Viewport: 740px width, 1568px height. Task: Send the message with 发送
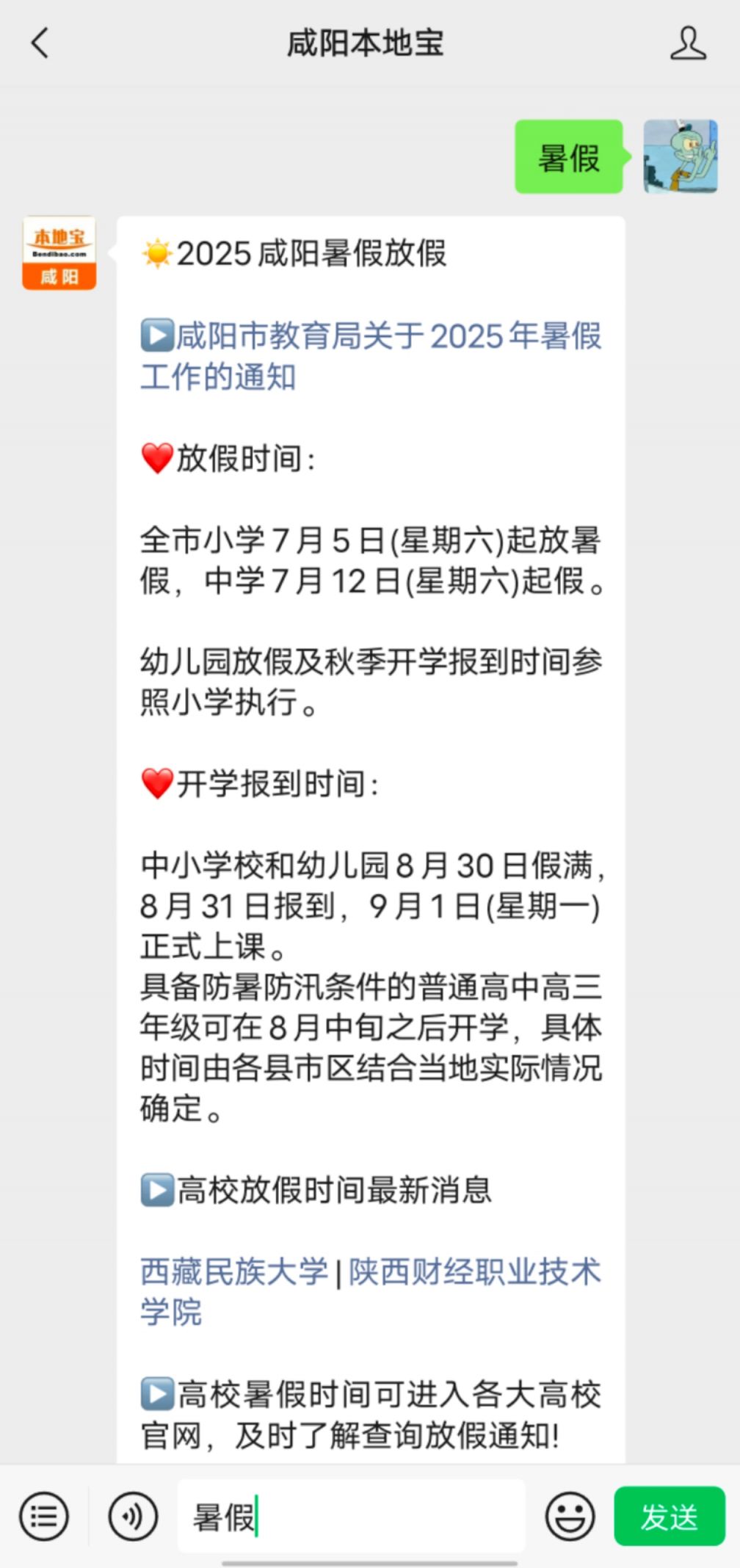pyautogui.click(x=669, y=1516)
